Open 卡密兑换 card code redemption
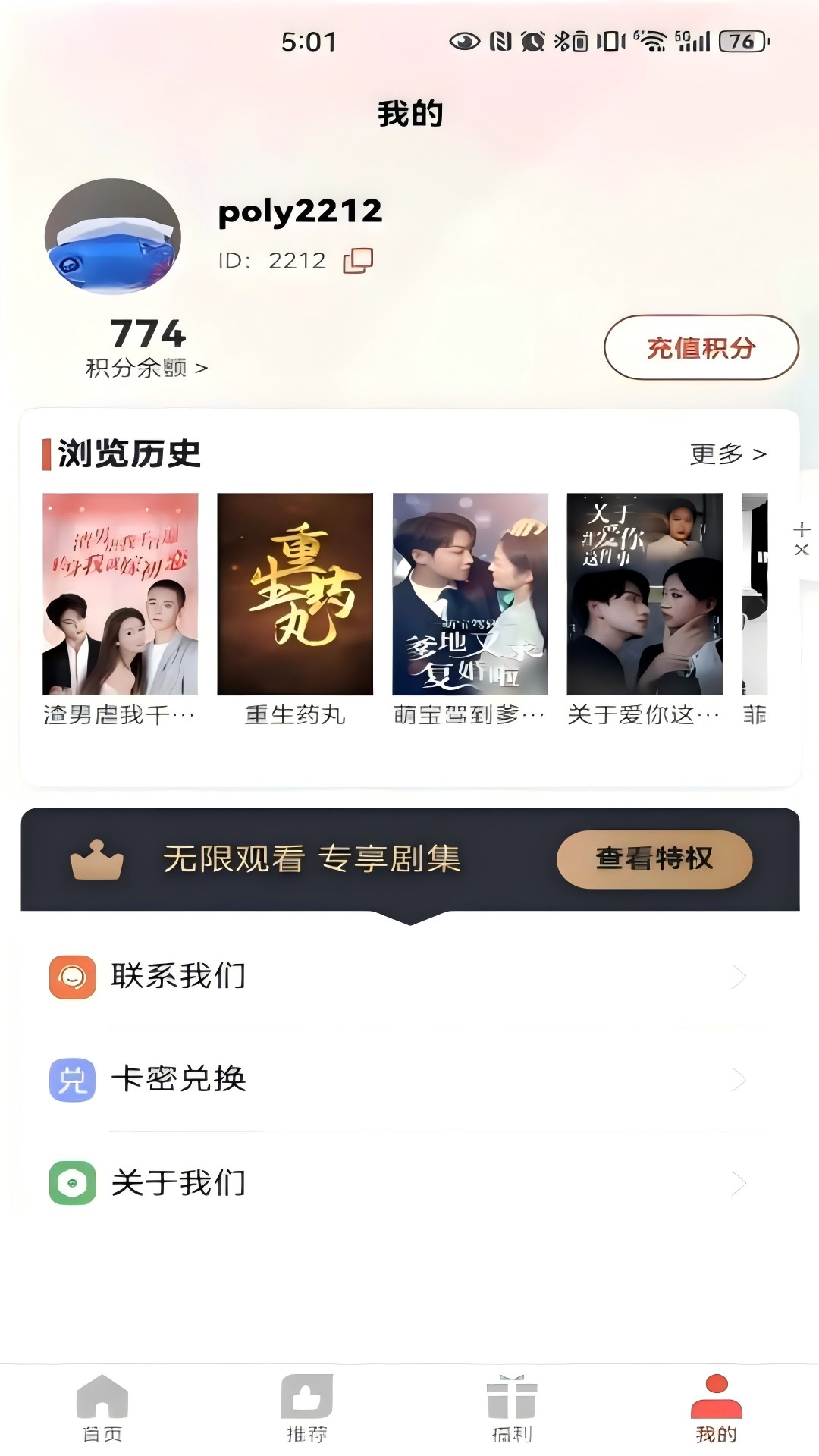 click(409, 1079)
